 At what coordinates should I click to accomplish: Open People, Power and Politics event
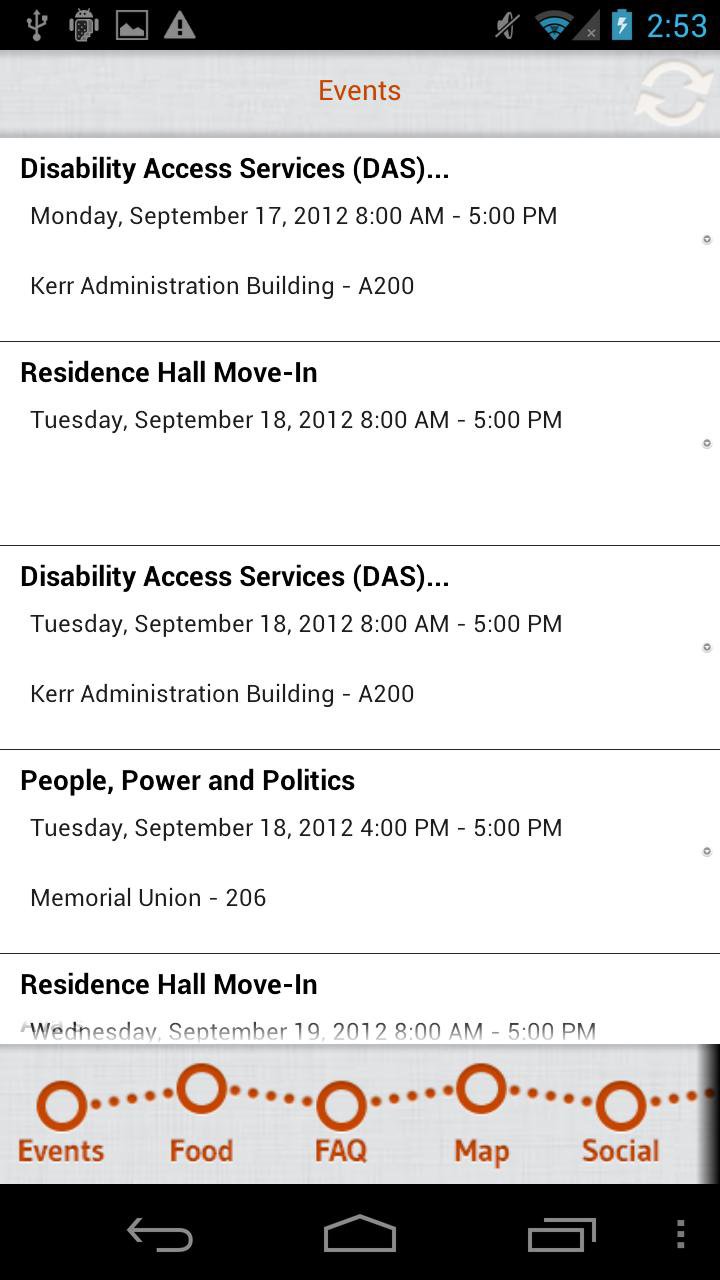pos(360,852)
